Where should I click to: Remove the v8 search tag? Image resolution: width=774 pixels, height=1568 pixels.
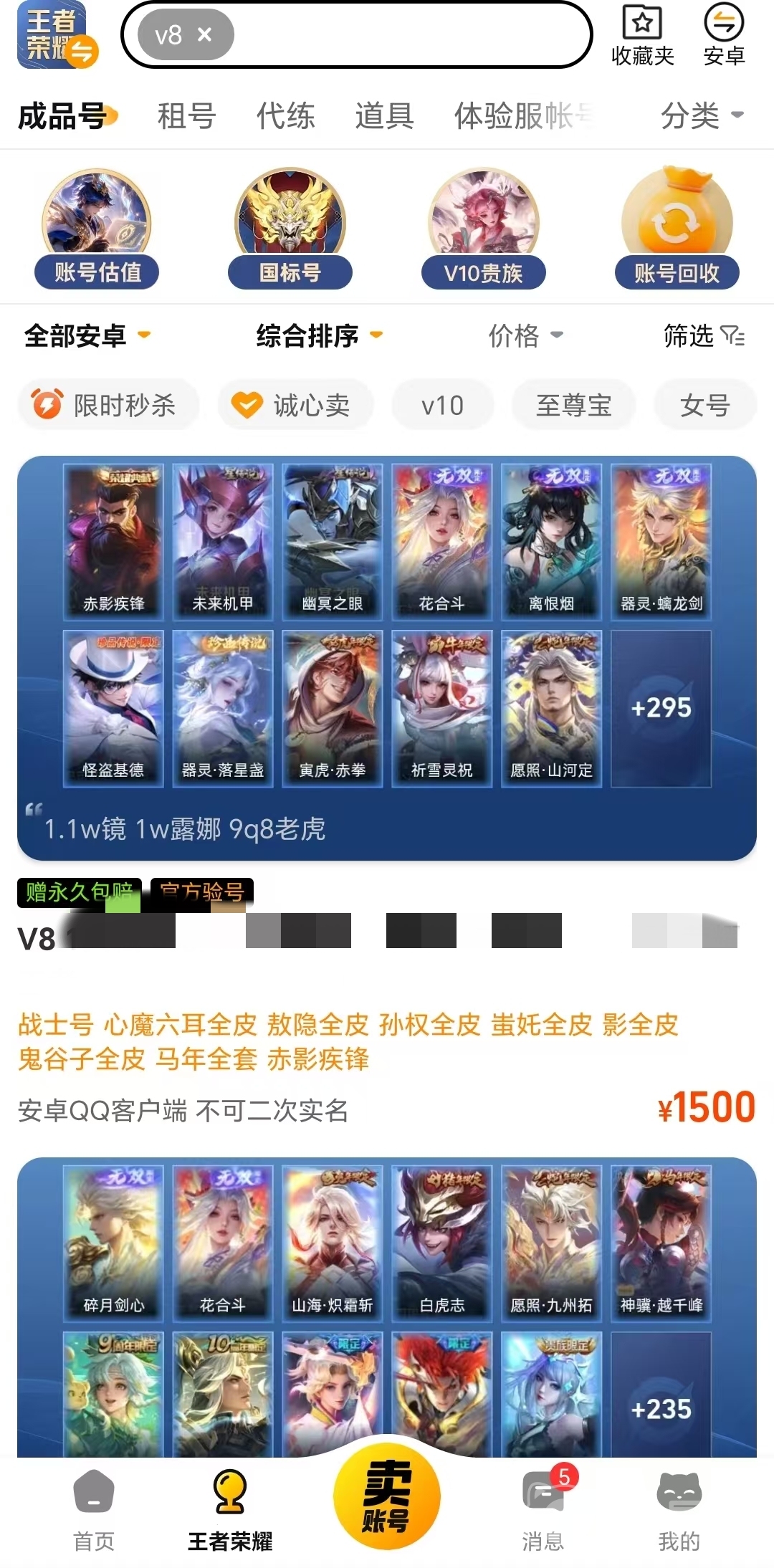[x=204, y=34]
